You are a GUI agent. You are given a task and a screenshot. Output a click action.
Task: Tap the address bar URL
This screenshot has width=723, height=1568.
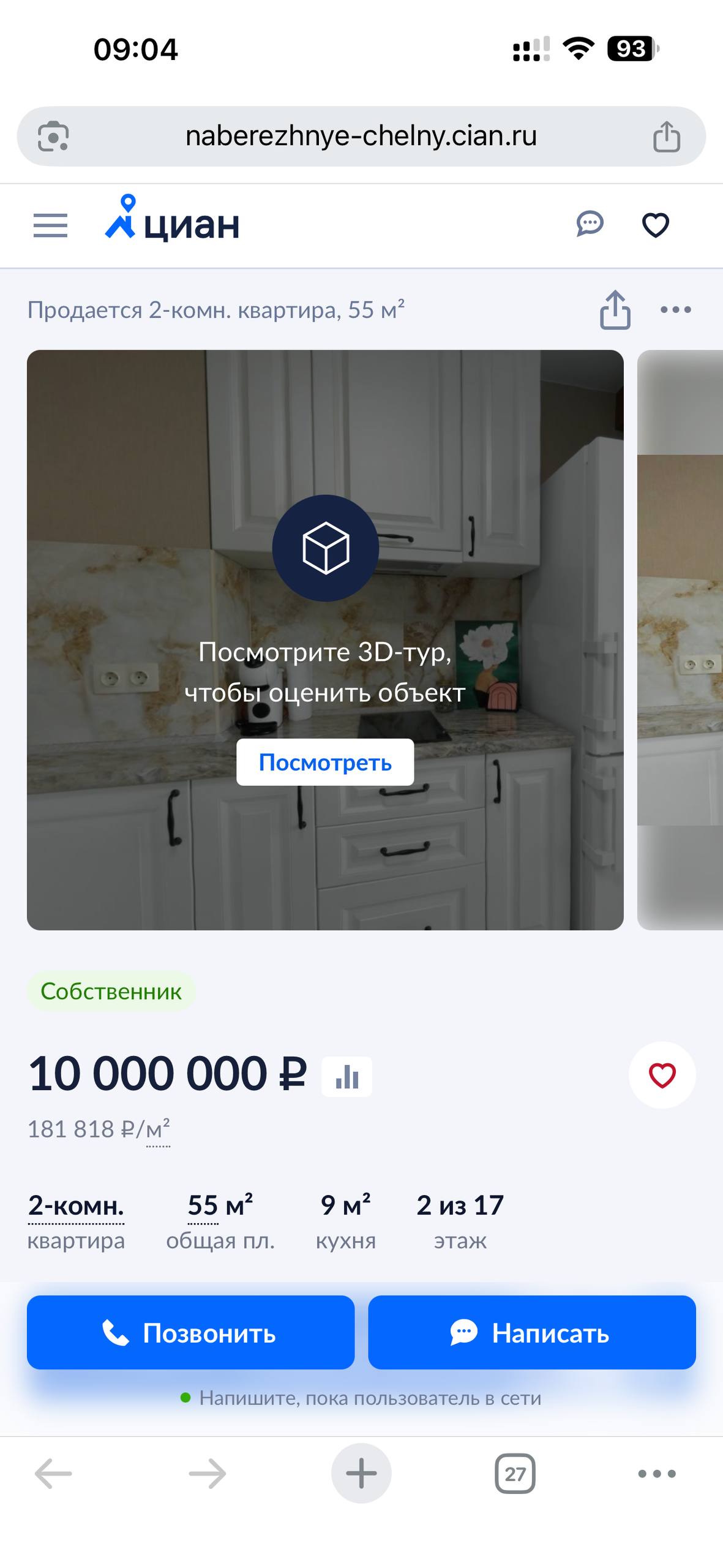(x=361, y=136)
